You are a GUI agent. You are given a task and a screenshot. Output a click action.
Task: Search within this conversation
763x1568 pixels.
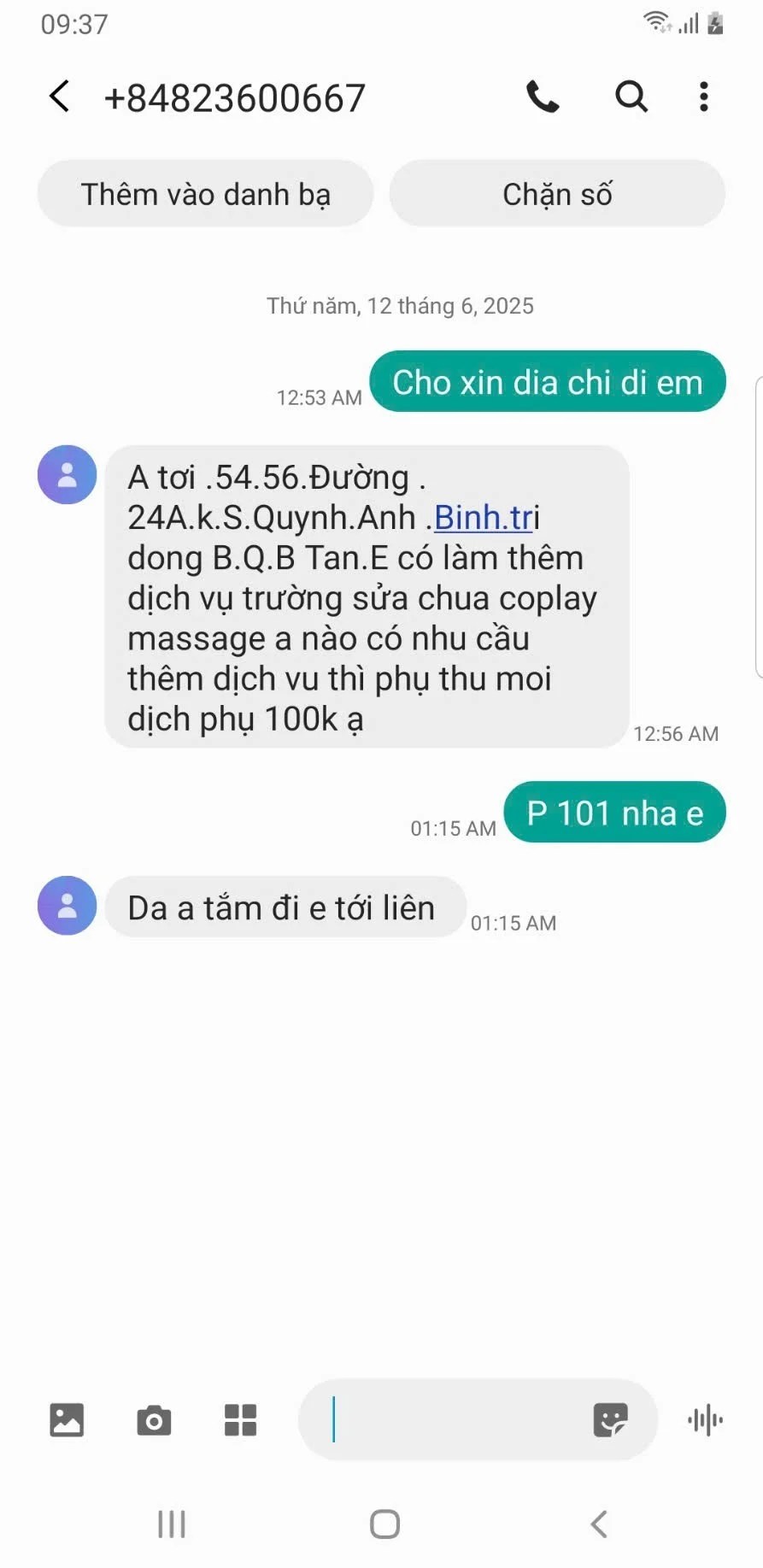631,97
